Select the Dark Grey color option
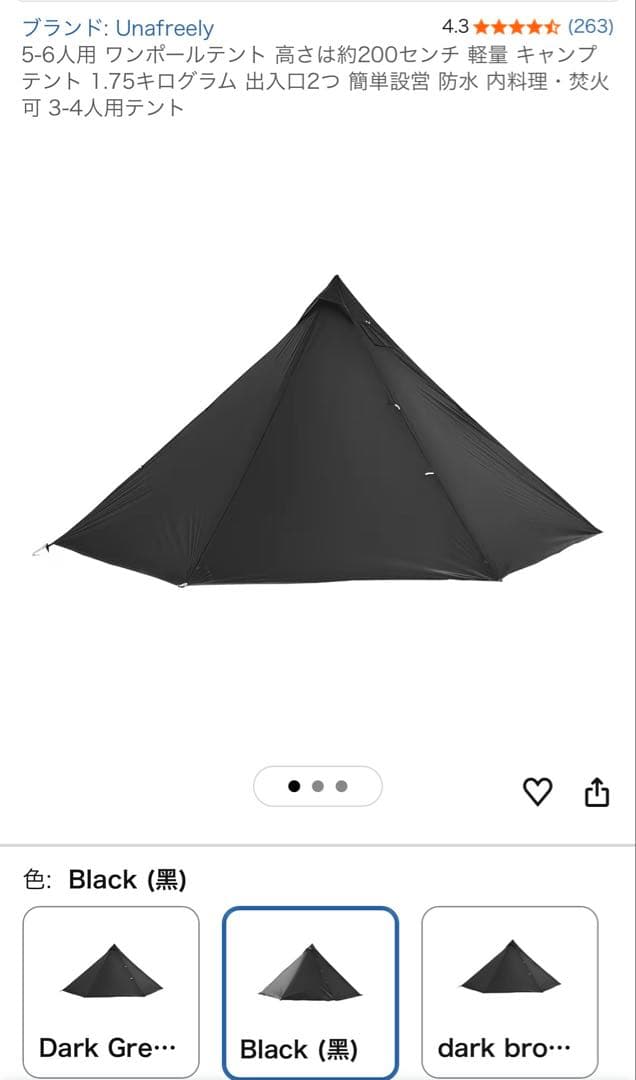The height and width of the screenshot is (1080, 636). [x=111, y=991]
